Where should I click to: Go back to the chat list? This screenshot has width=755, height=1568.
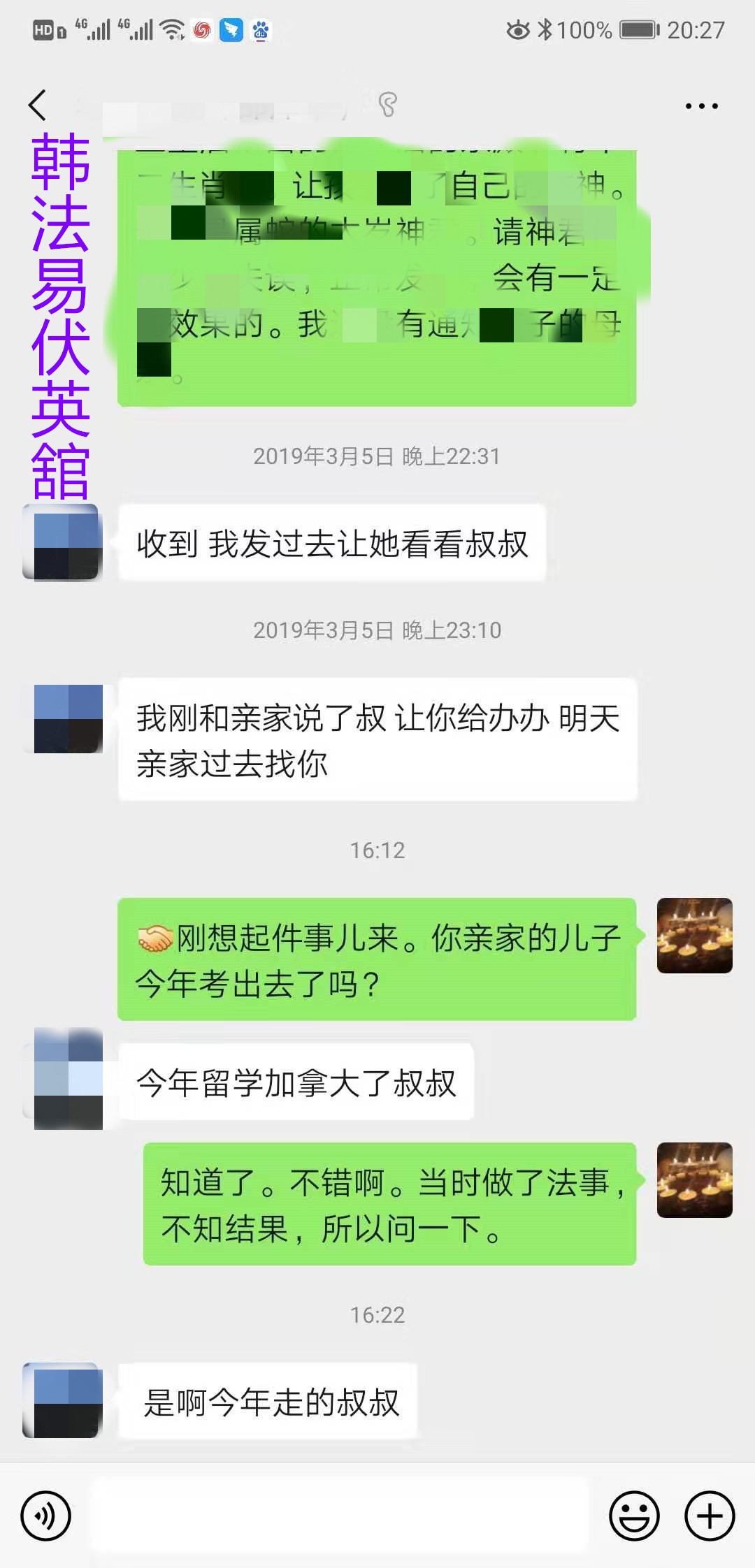38,106
